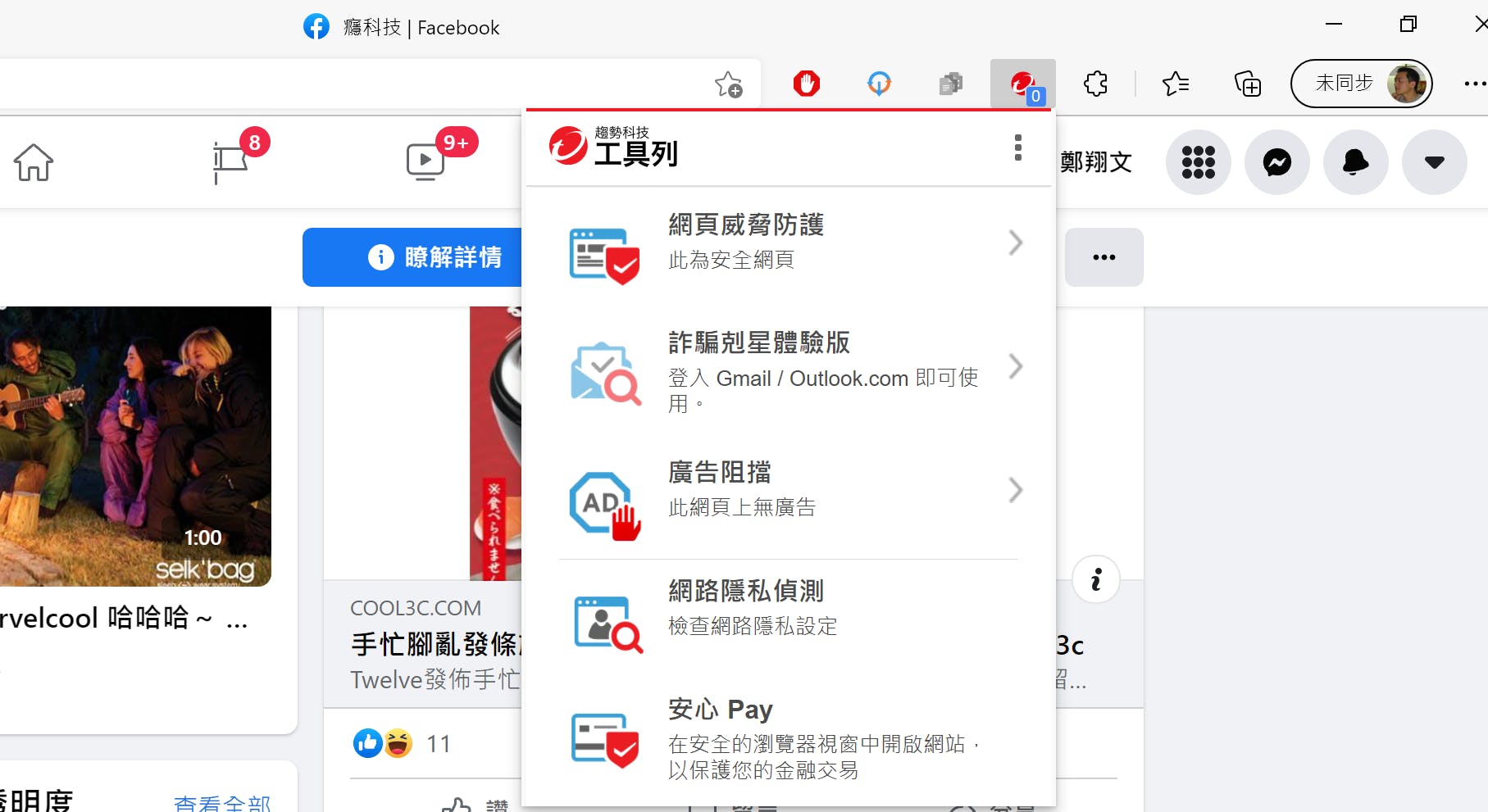The height and width of the screenshot is (812, 1488).
Task: Open Facebook Messenger icon
Action: pos(1276,162)
